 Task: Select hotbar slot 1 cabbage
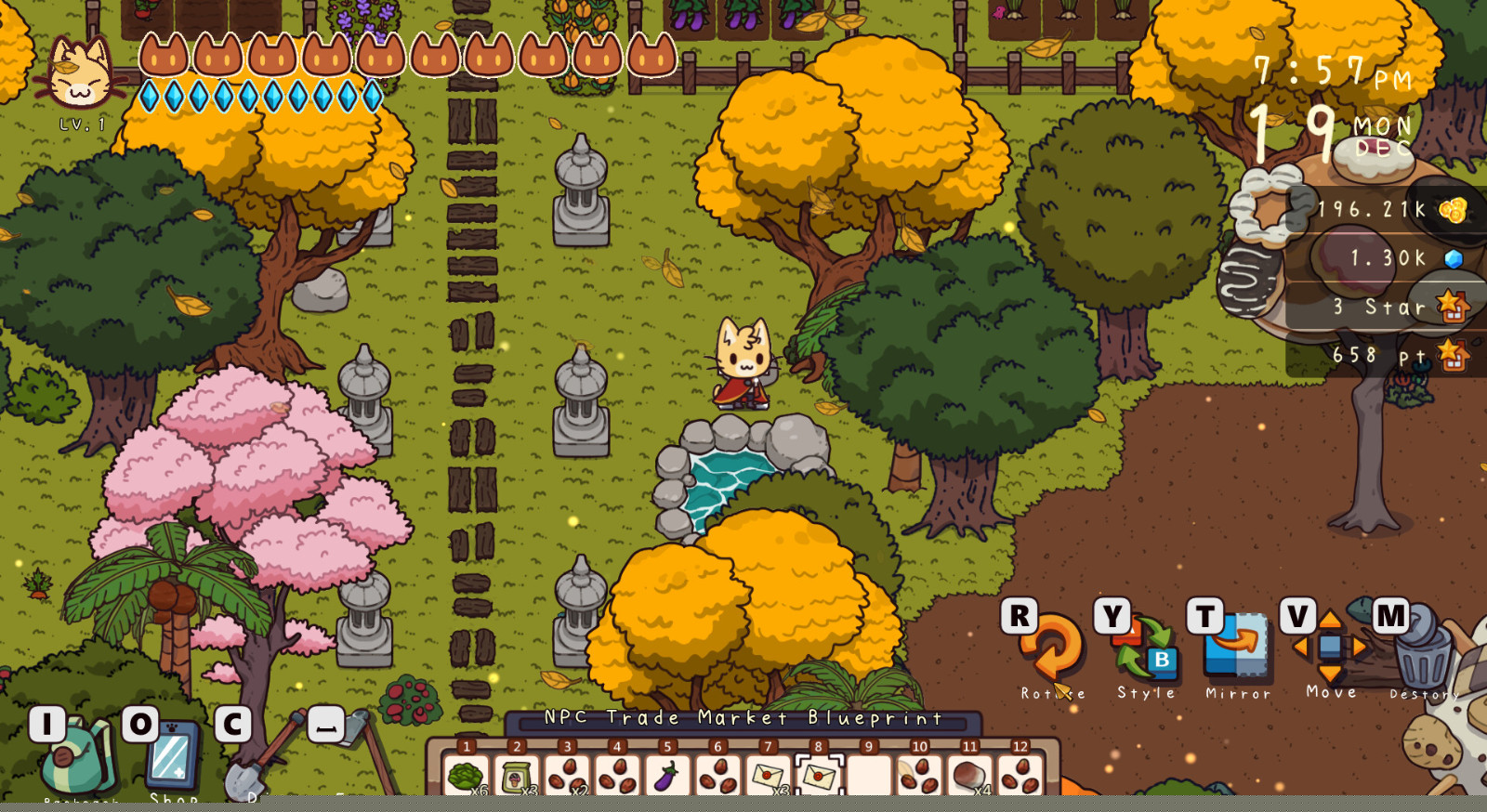click(x=465, y=775)
